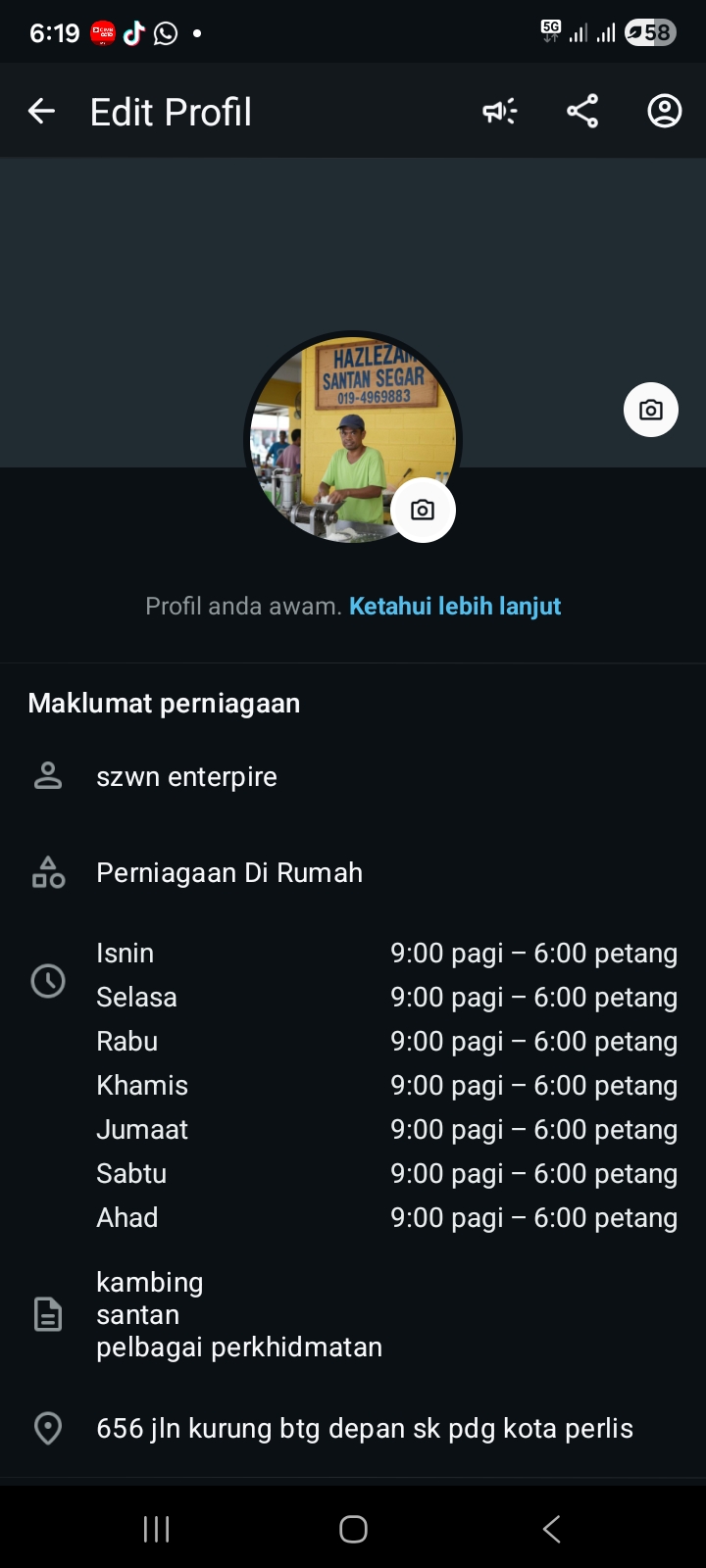Change the cover photo with camera icon
Viewport: 706px width, 1568px height.
point(651,410)
